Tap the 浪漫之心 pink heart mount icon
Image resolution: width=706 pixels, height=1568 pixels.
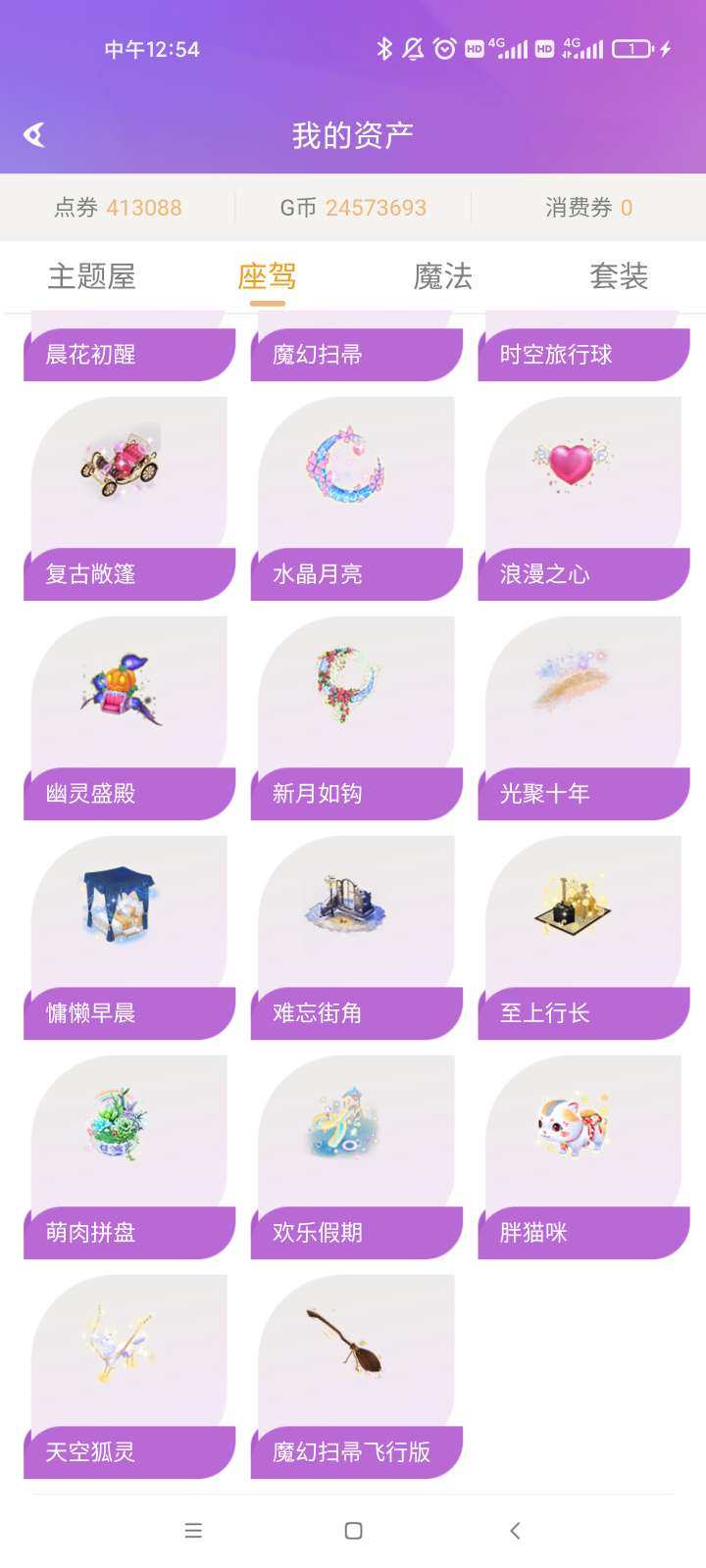pyautogui.click(x=582, y=470)
